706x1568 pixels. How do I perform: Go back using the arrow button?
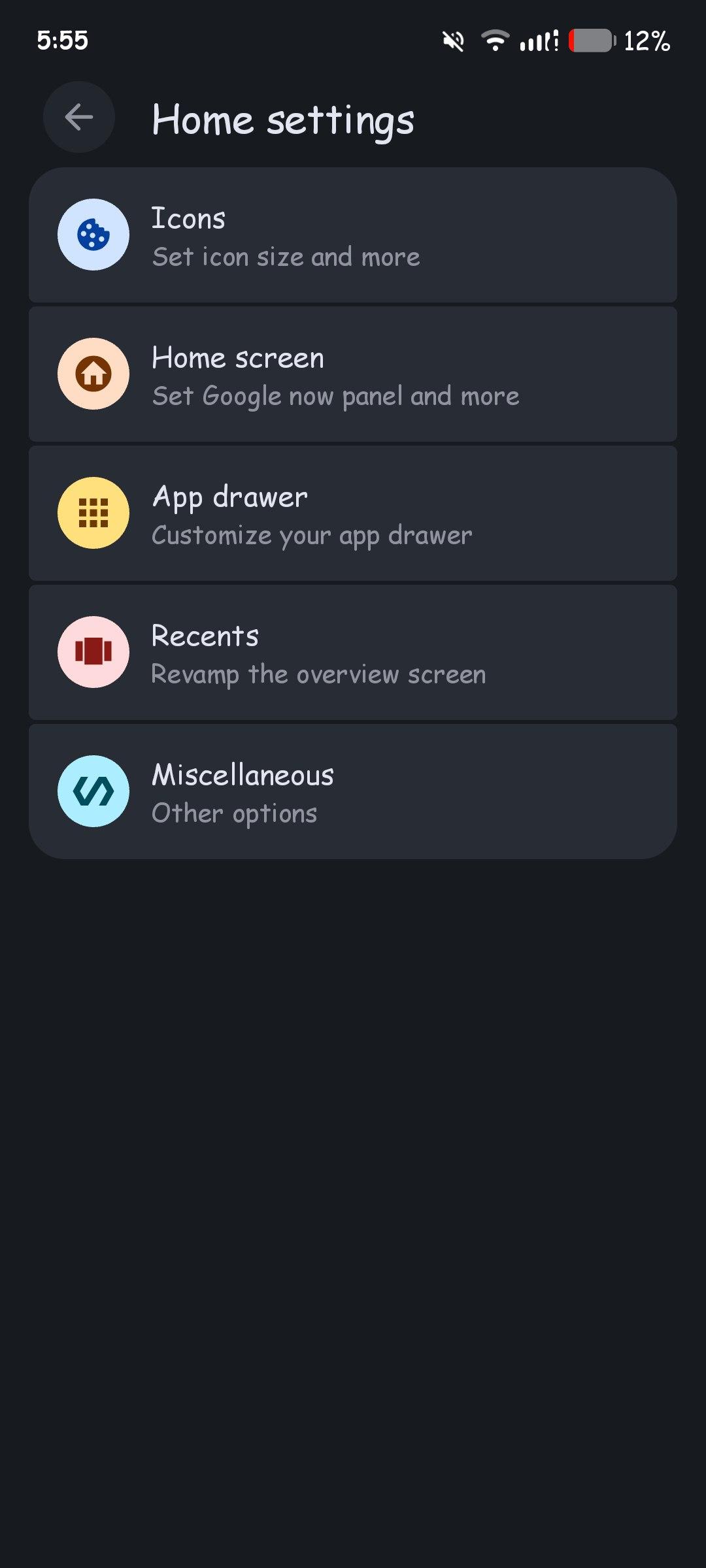[x=79, y=118]
